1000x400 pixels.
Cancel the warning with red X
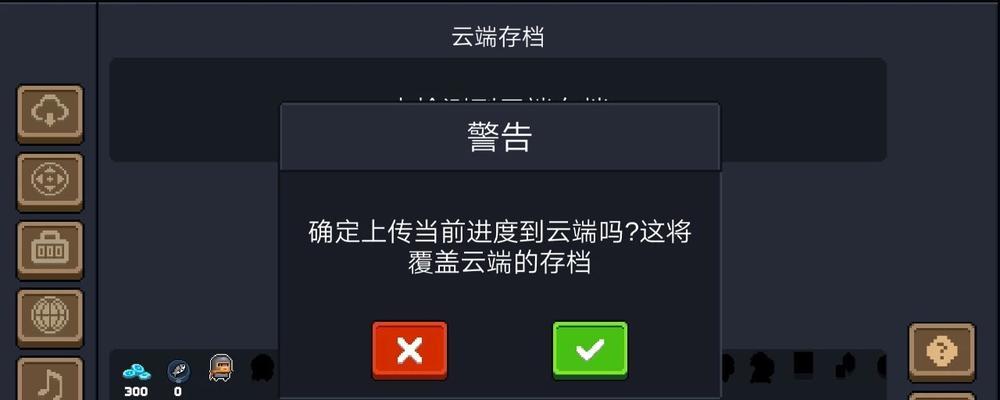[x=410, y=350]
